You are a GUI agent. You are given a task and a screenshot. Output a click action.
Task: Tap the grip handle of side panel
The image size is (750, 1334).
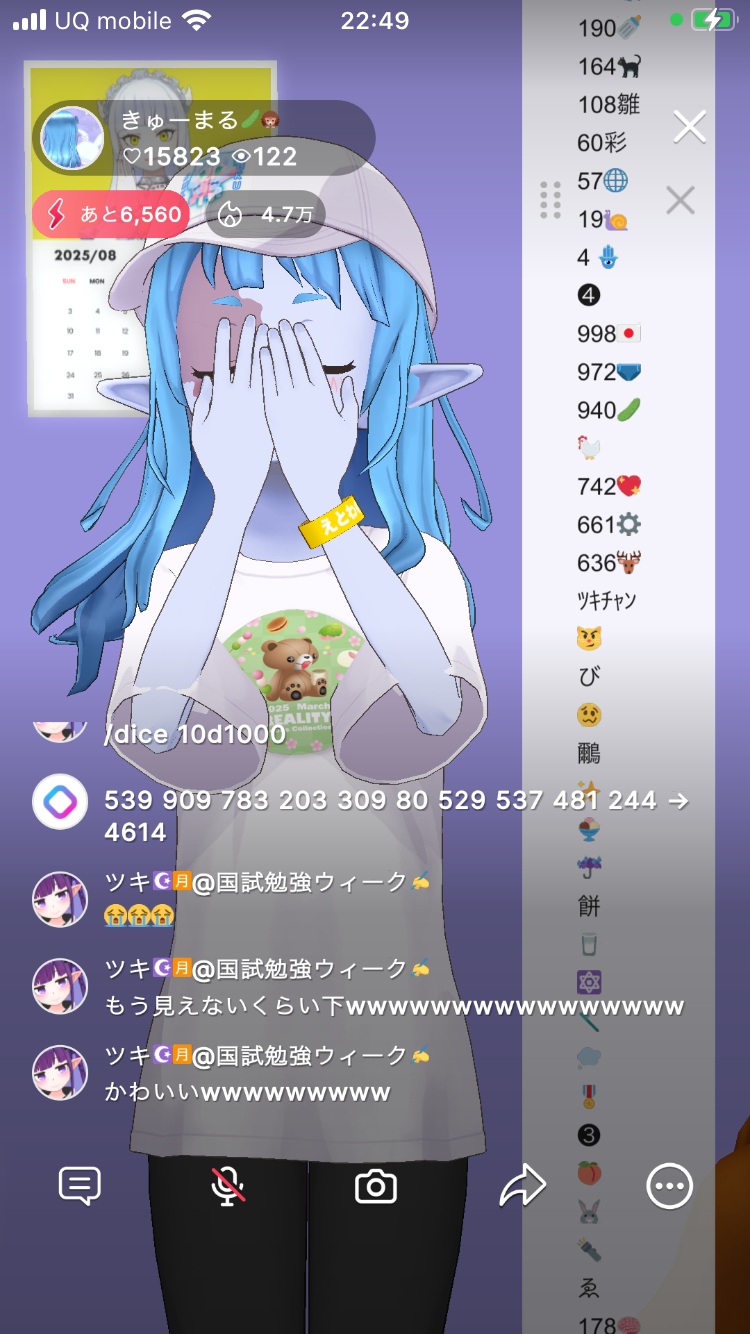[550, 200]
